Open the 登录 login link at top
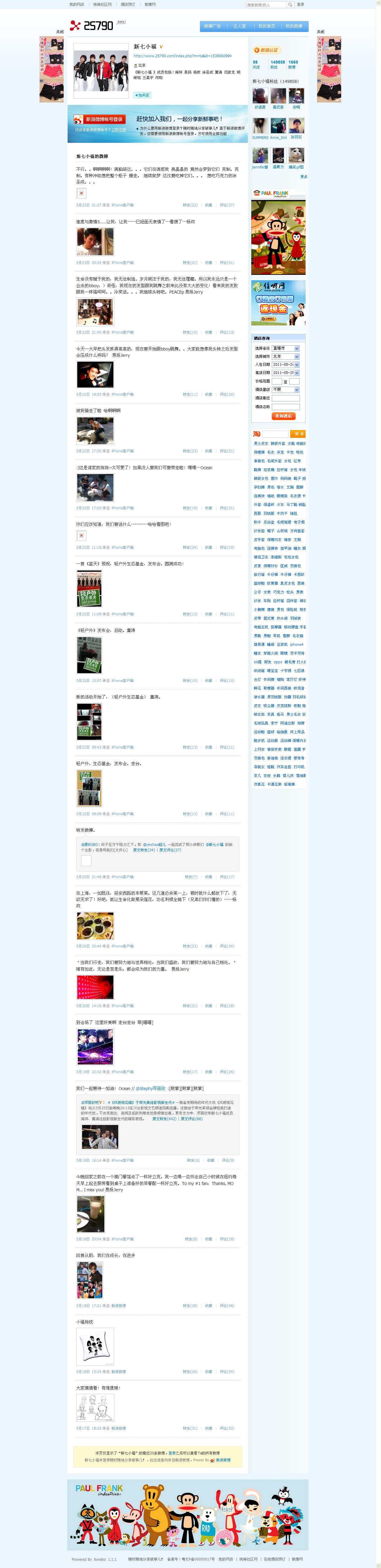The image size is (381, 1568). coord(300,4)
